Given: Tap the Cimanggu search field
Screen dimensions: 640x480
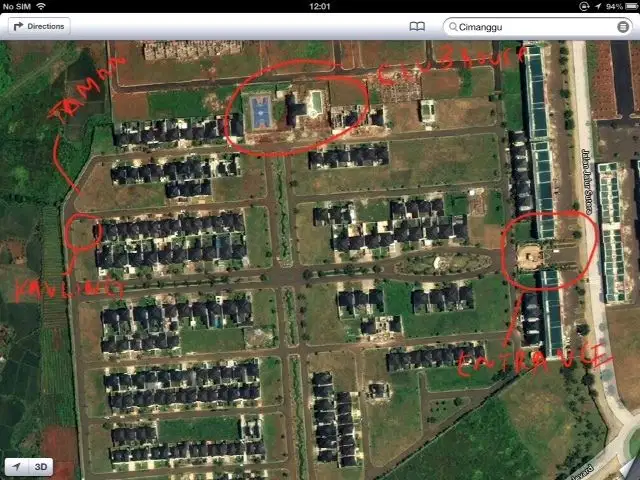Looking at the screenshot, I should click(530, 27).
